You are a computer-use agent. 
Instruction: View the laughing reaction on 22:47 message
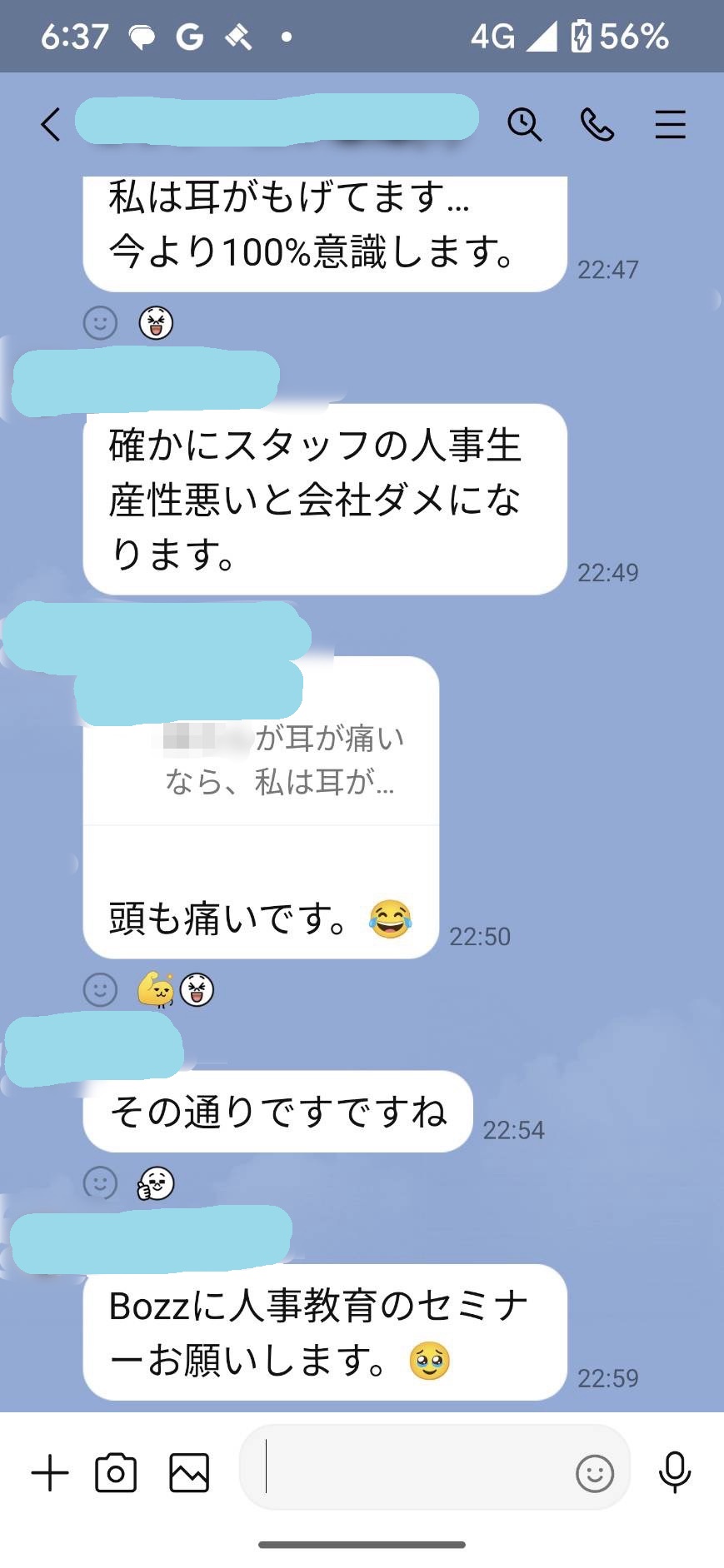click(156, 322)
